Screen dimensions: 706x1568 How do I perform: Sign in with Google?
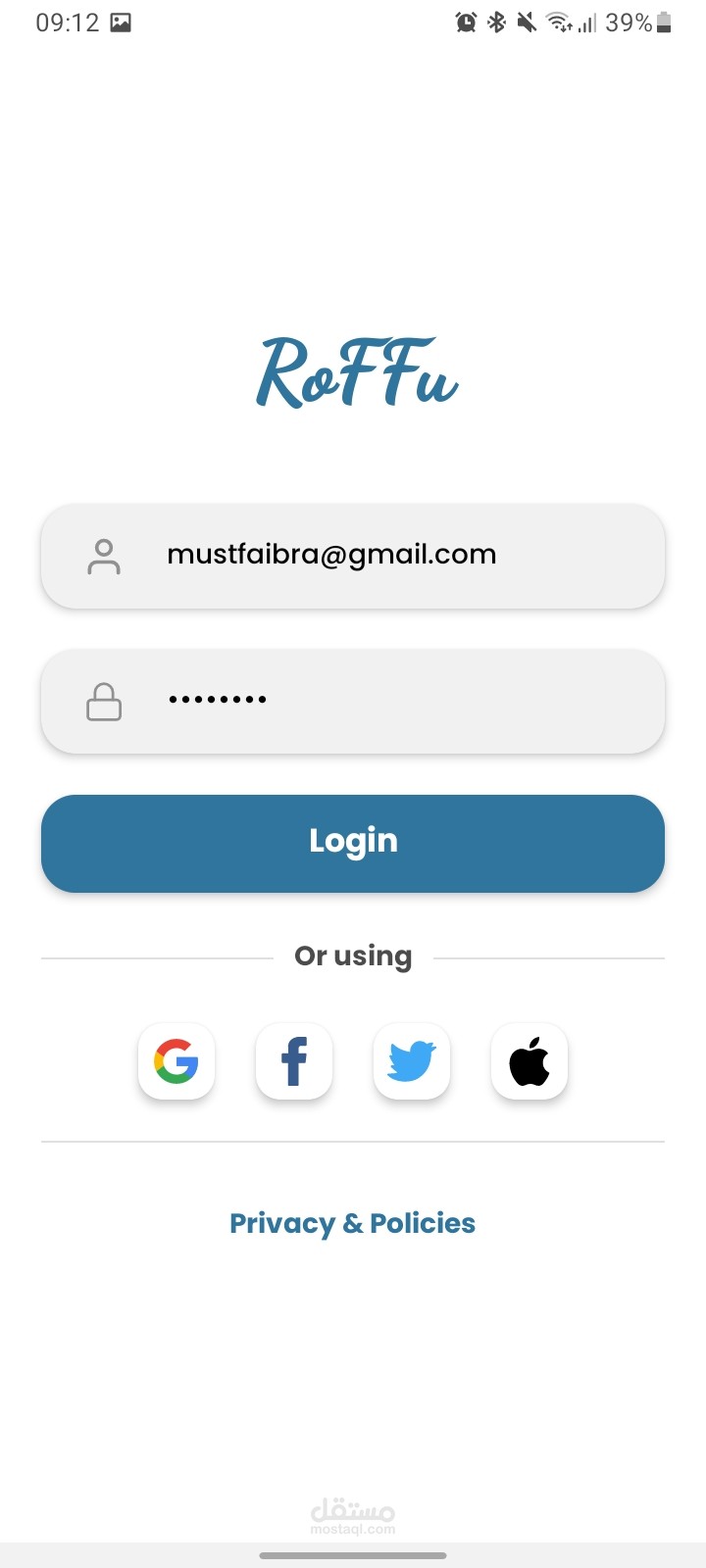[x=176, y=1061]
